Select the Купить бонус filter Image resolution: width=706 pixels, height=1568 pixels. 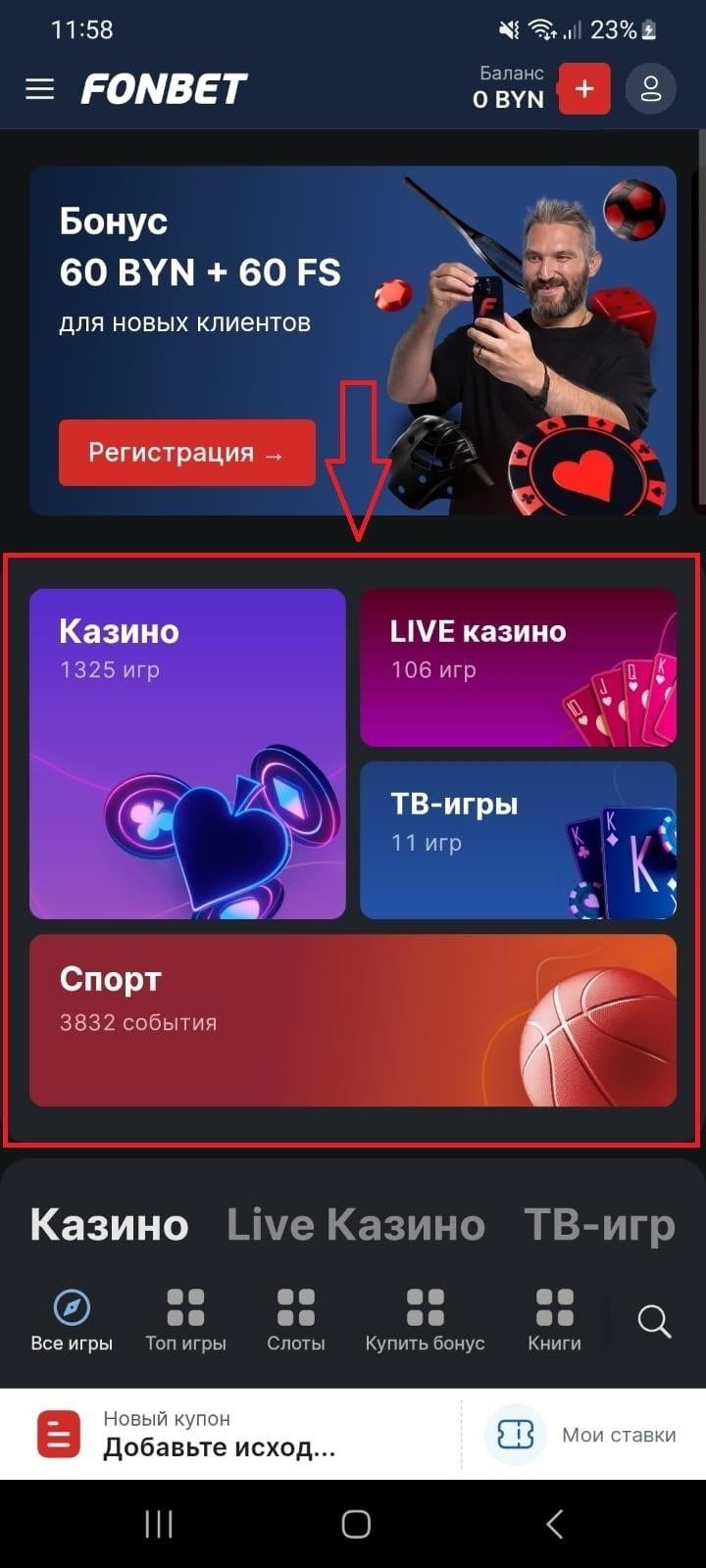tap(425, 1320)
